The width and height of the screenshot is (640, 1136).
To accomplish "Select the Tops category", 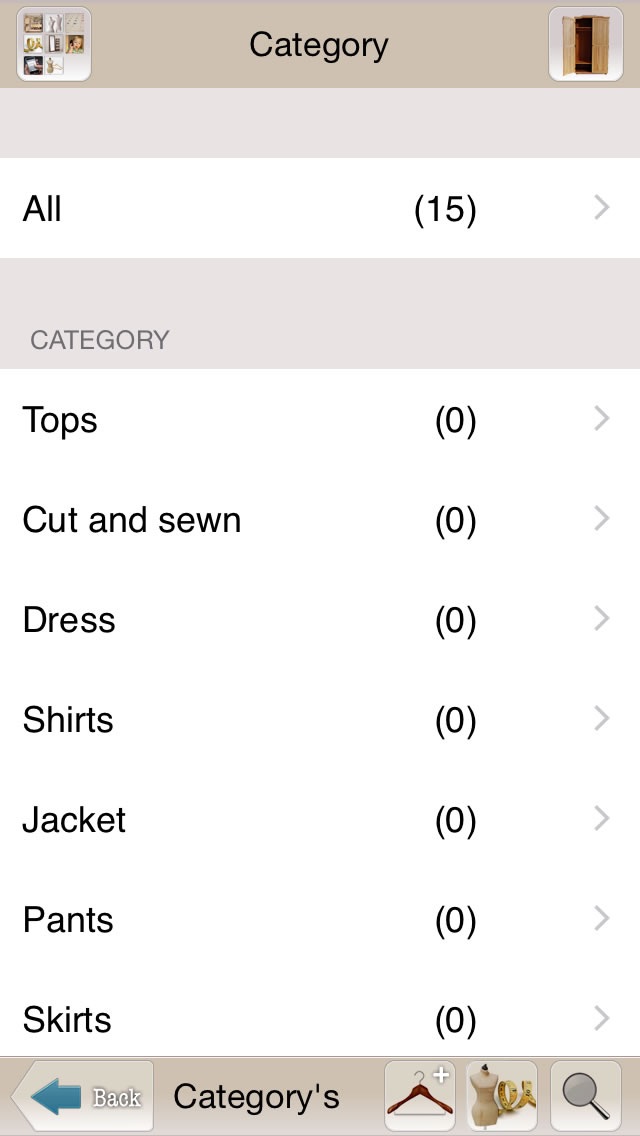I will [x=320, y=420].
